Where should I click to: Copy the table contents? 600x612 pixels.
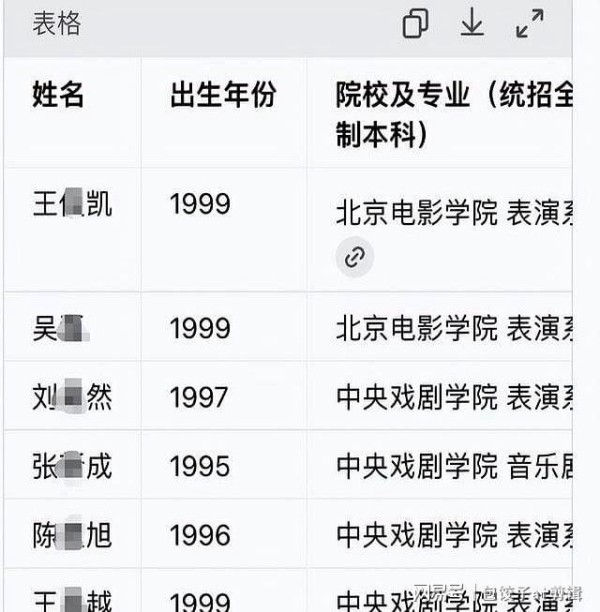[x=415, y=24]
